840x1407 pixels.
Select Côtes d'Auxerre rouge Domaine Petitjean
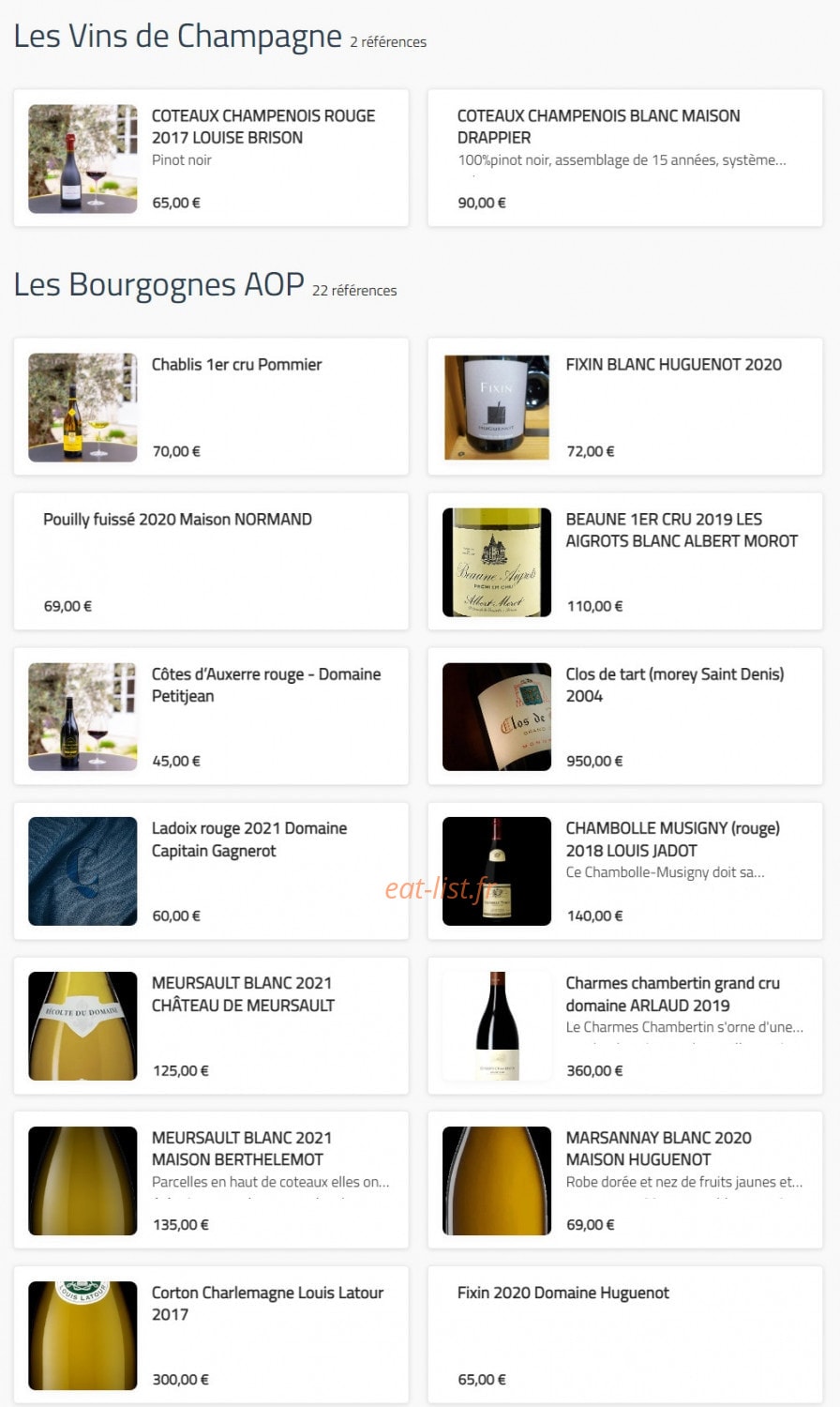211,716
